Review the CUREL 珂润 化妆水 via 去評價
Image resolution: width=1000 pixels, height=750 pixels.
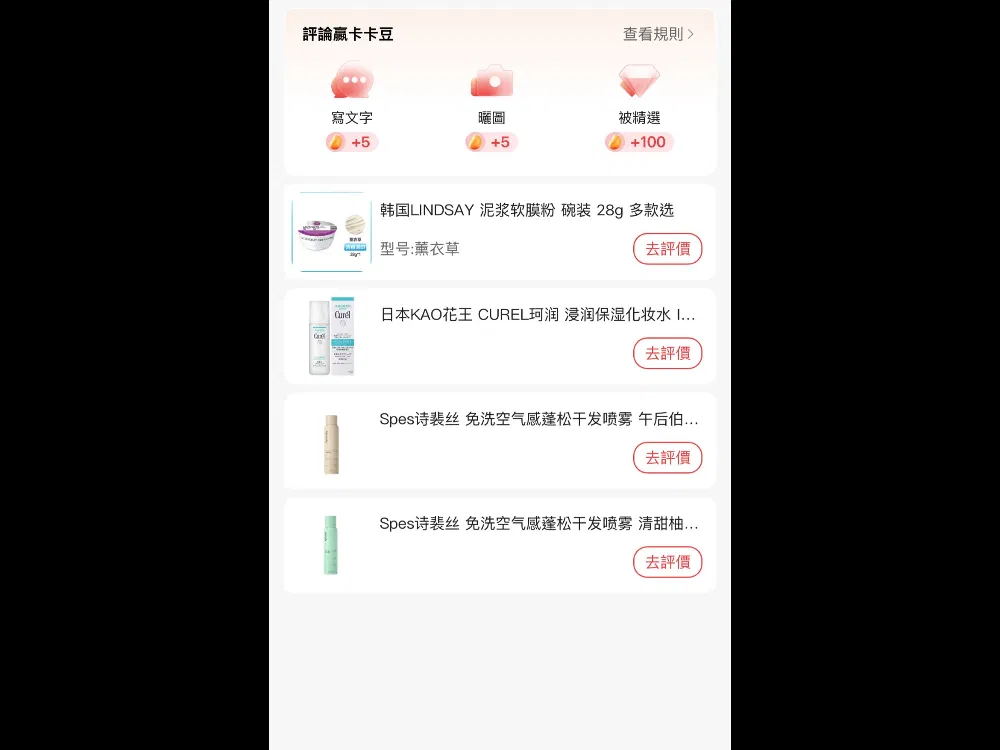(x=667, y=353)
